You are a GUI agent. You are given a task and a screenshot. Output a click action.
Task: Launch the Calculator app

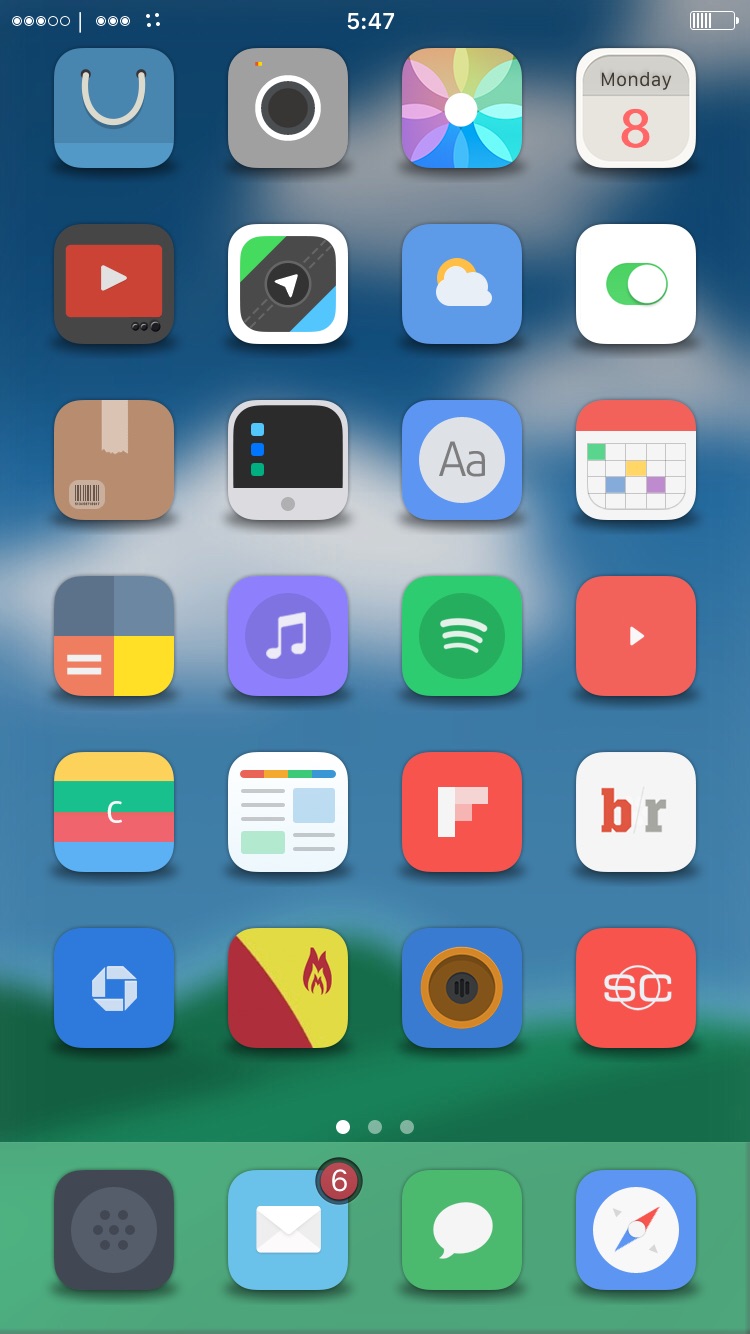pos(114,636)
